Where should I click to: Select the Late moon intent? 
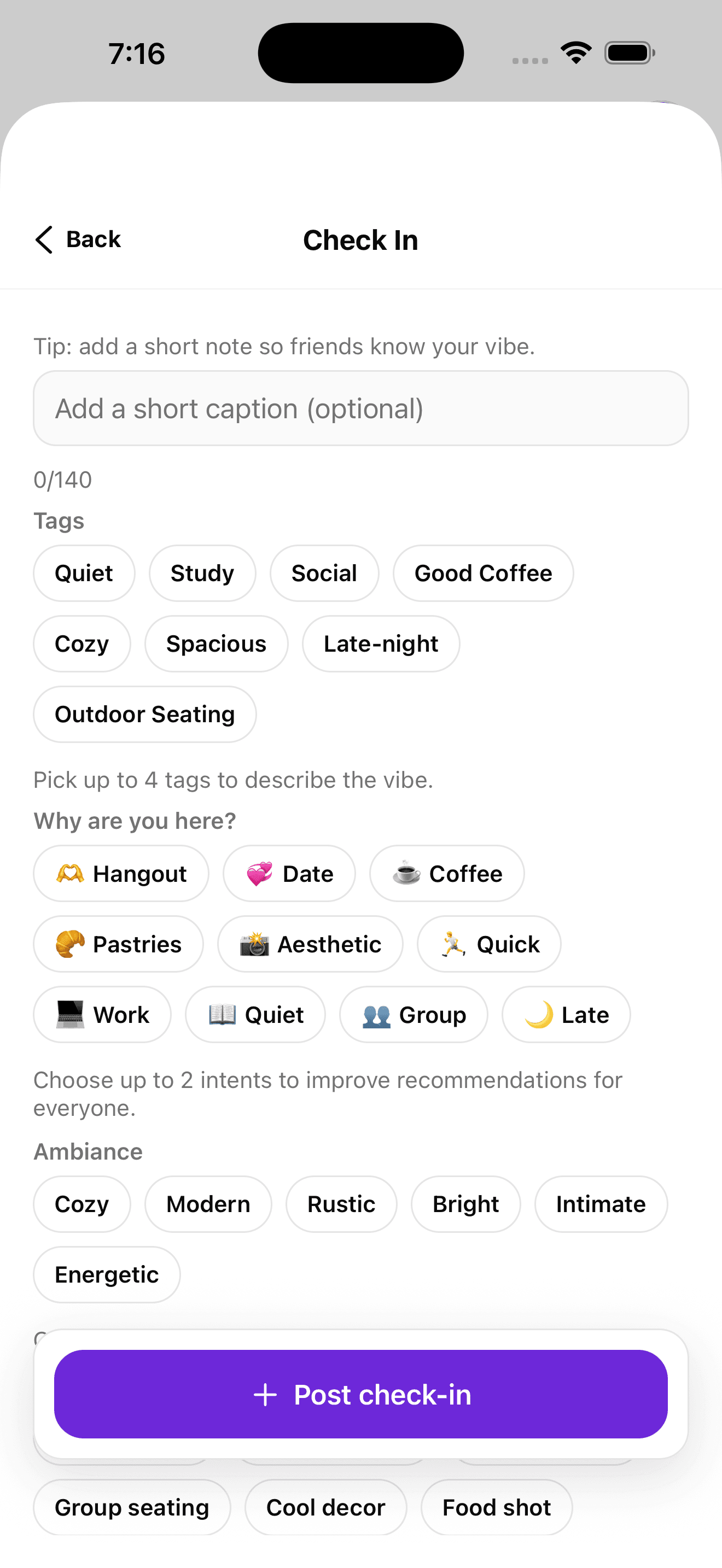(x=566, y=1015)
